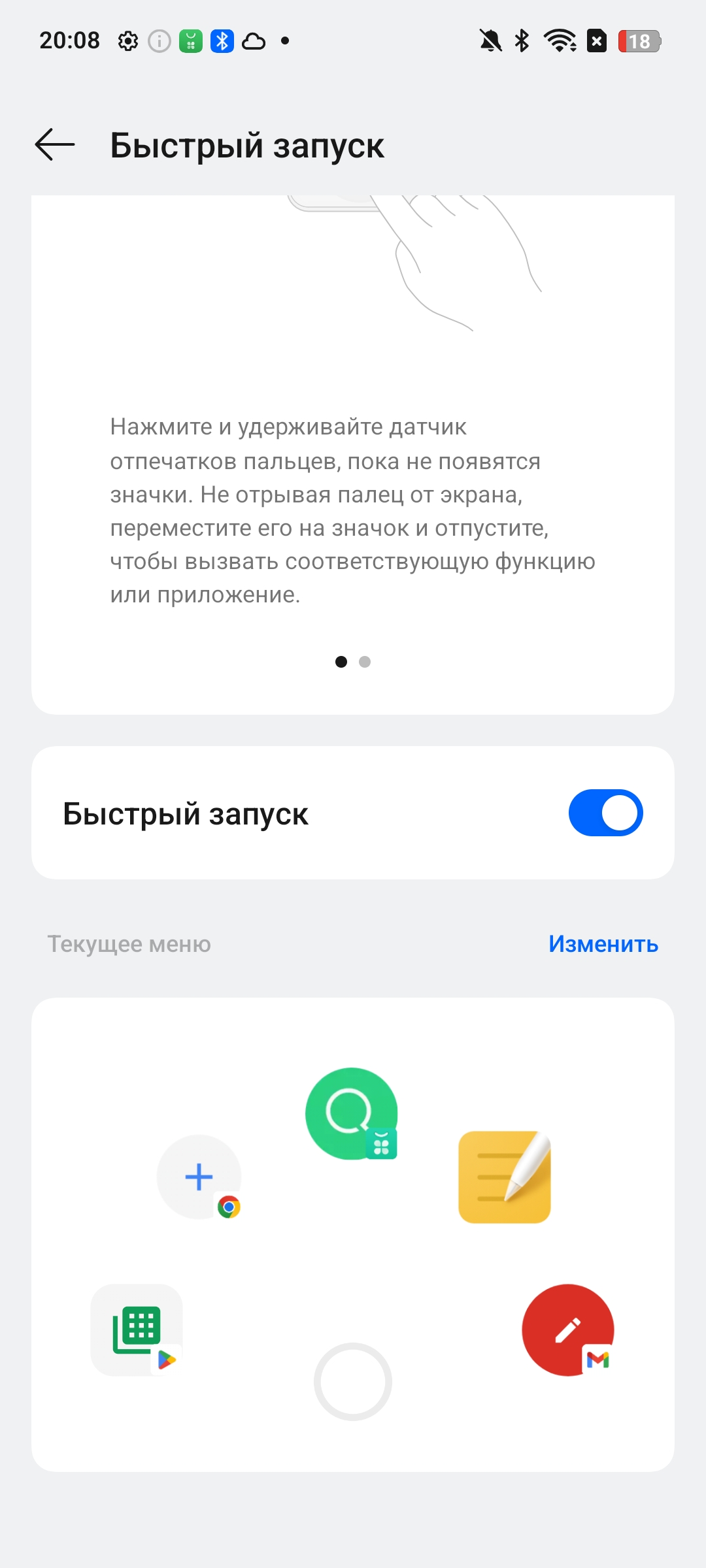Select the Play Store apps shortcut
The image size is (706, 1568).
pyautogui.click(x=137, y=1330)
